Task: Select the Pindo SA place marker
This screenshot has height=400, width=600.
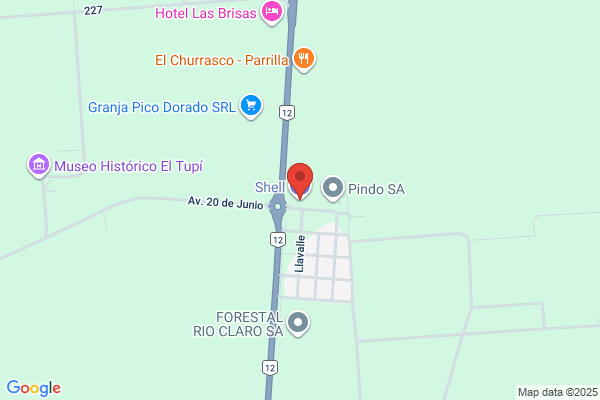Action: click(333, 188)
